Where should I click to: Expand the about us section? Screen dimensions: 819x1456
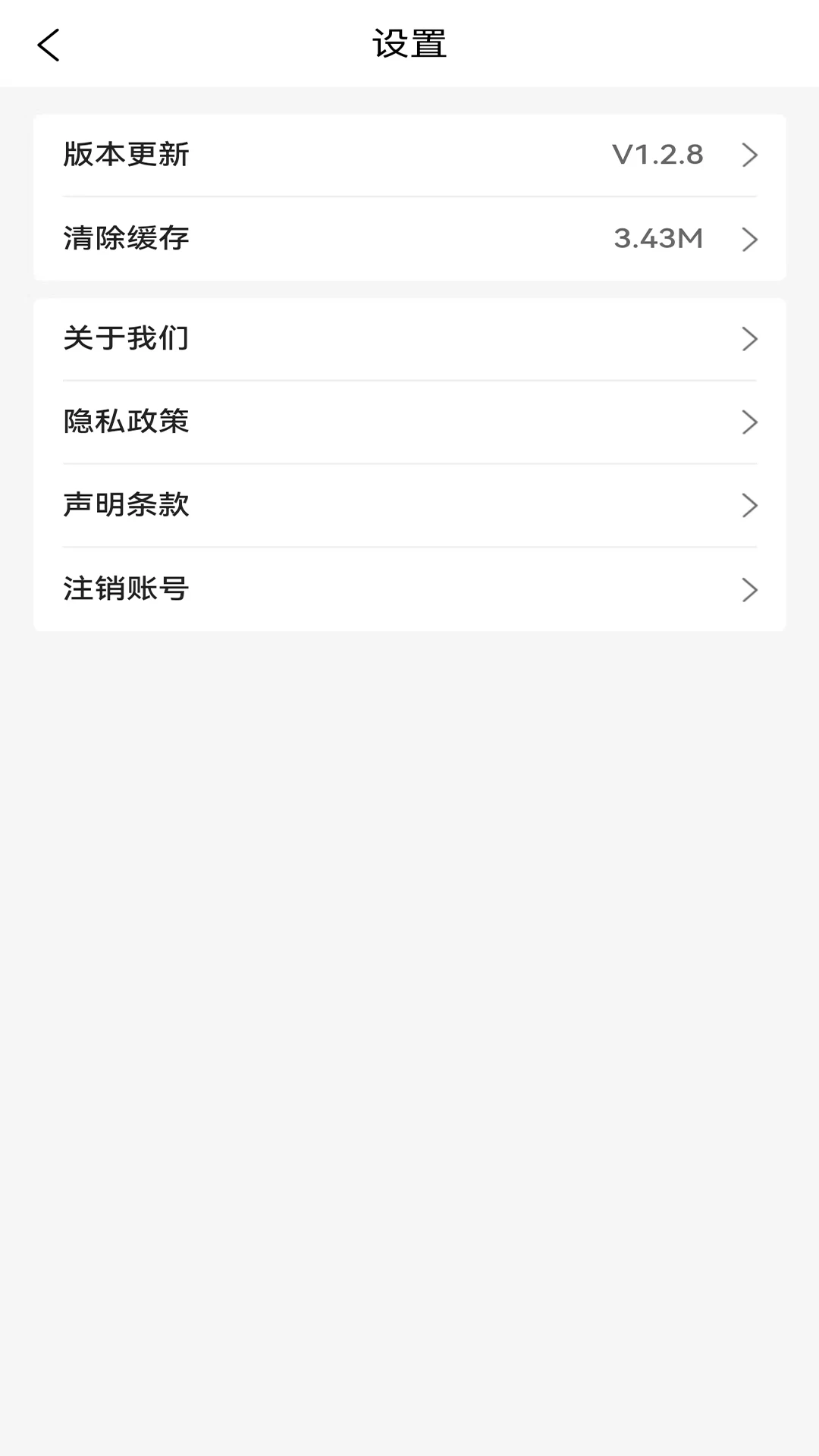coord(409,339)
